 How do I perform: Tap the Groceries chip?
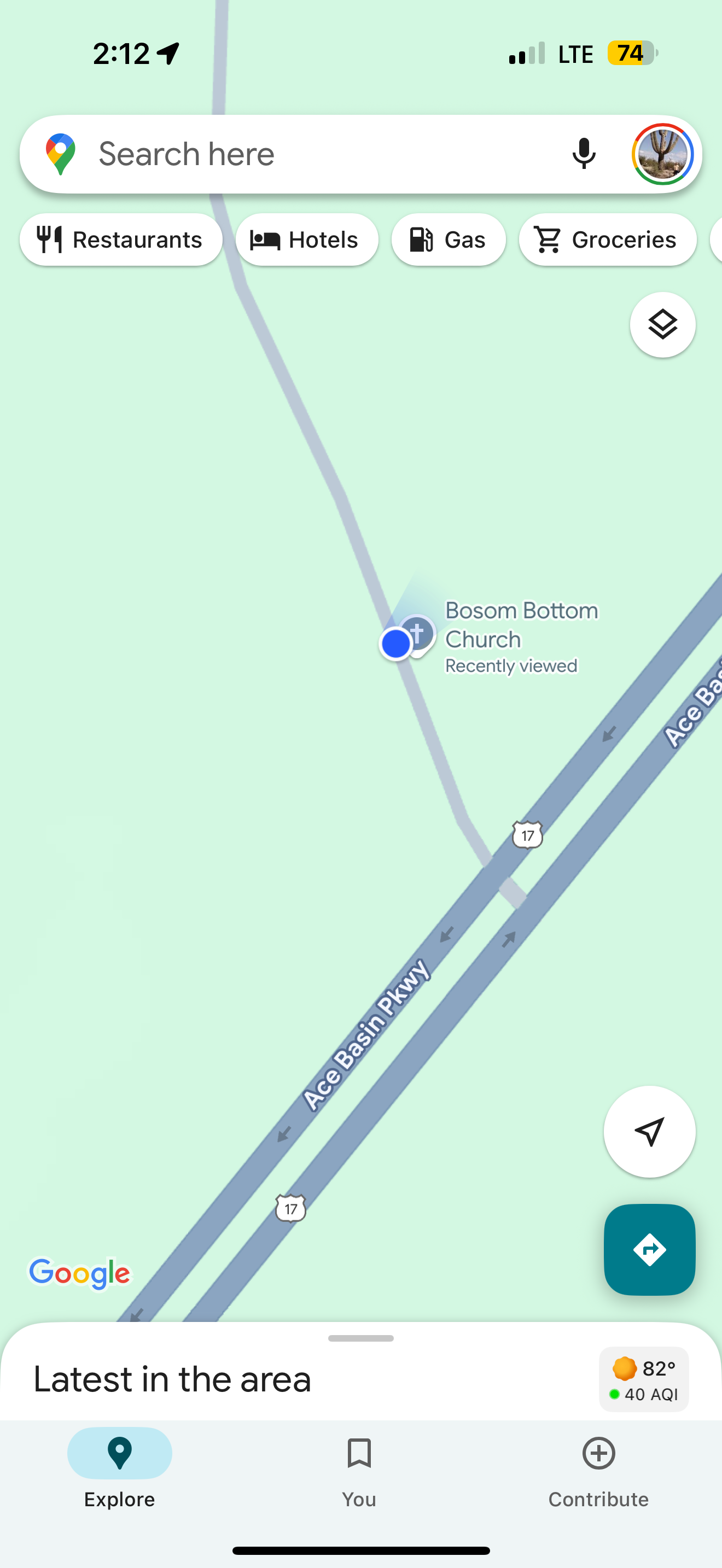click(x=607, y=240)
